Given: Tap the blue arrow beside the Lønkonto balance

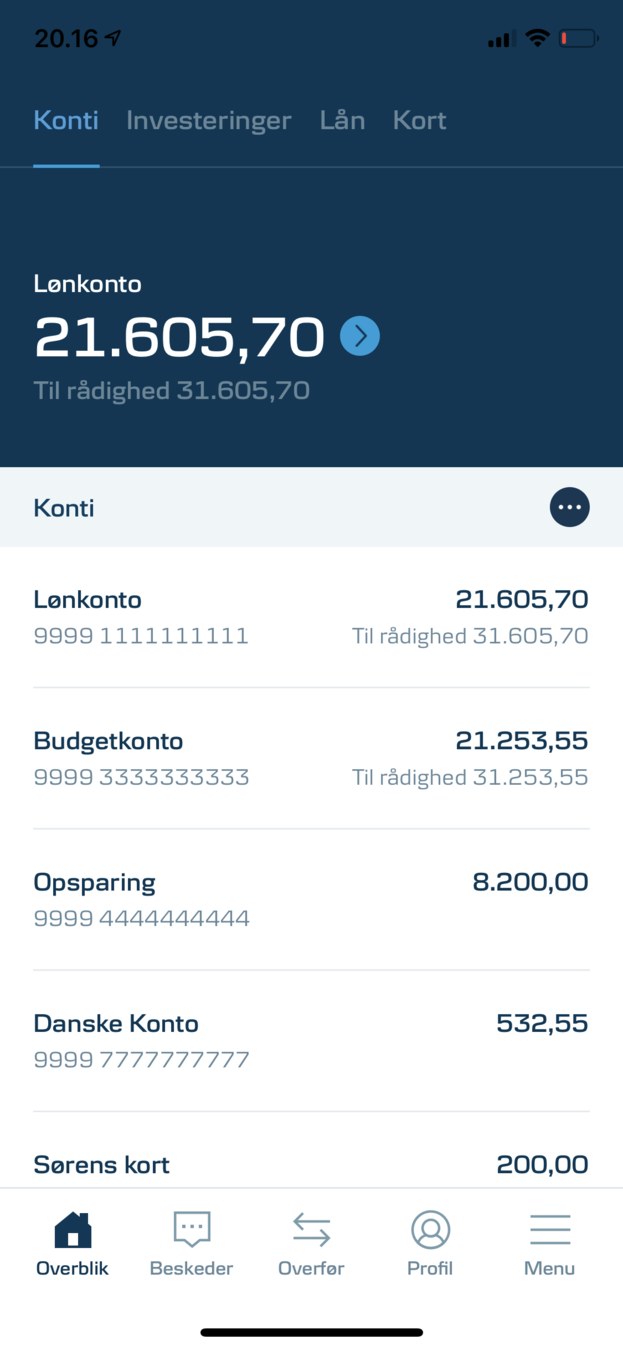Looking at the screenshot, I should tap(360, 336).
